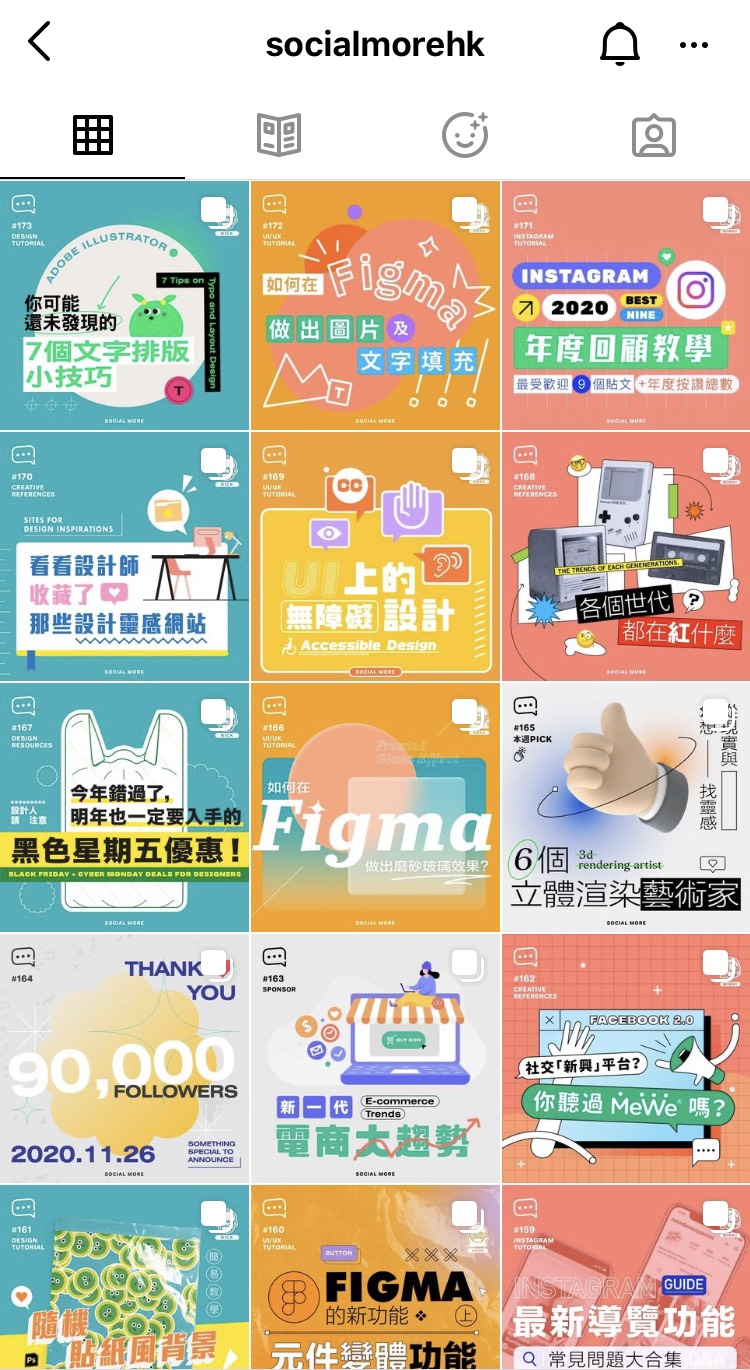Image resolution: width=750 pixels, height=1370 pixels.
Task: Open post #173 on Adobe Illustrator typography tips
Action: [124, 306]
